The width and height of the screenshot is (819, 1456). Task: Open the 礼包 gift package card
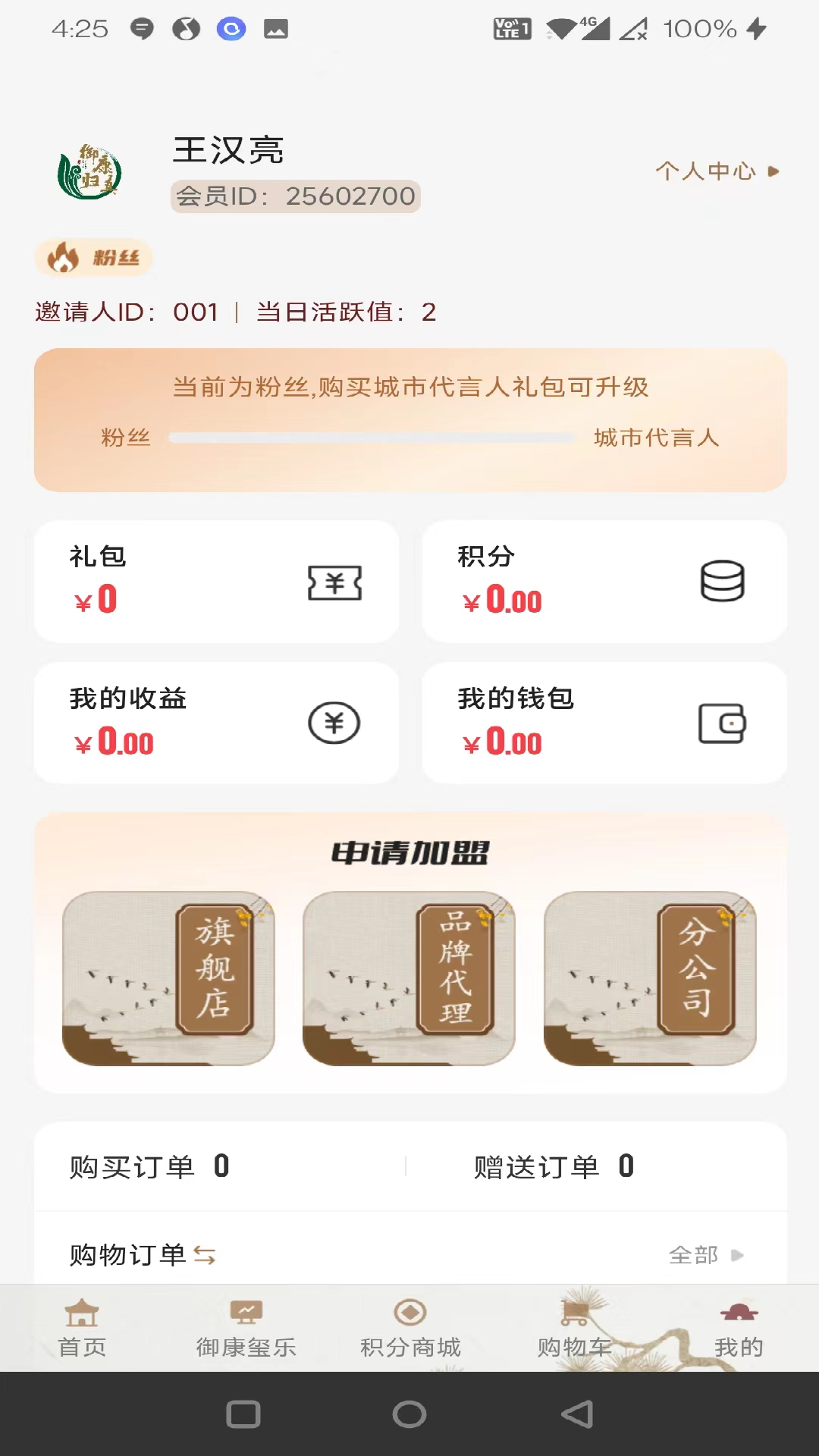pos(216,582)
